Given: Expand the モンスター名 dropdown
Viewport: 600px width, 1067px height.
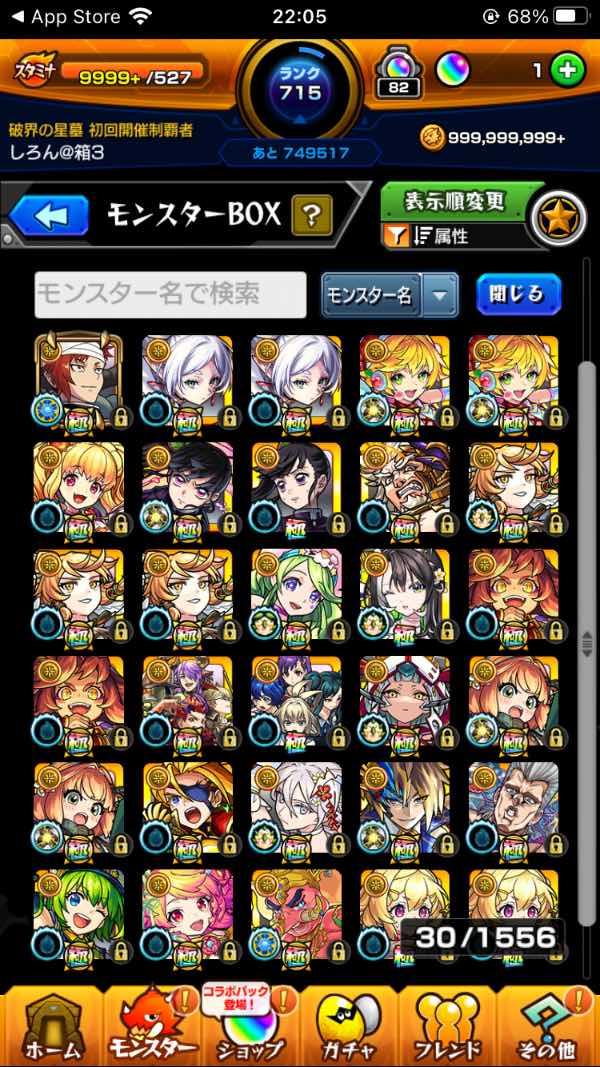Looking at the screenshot, I should [440, 295].
